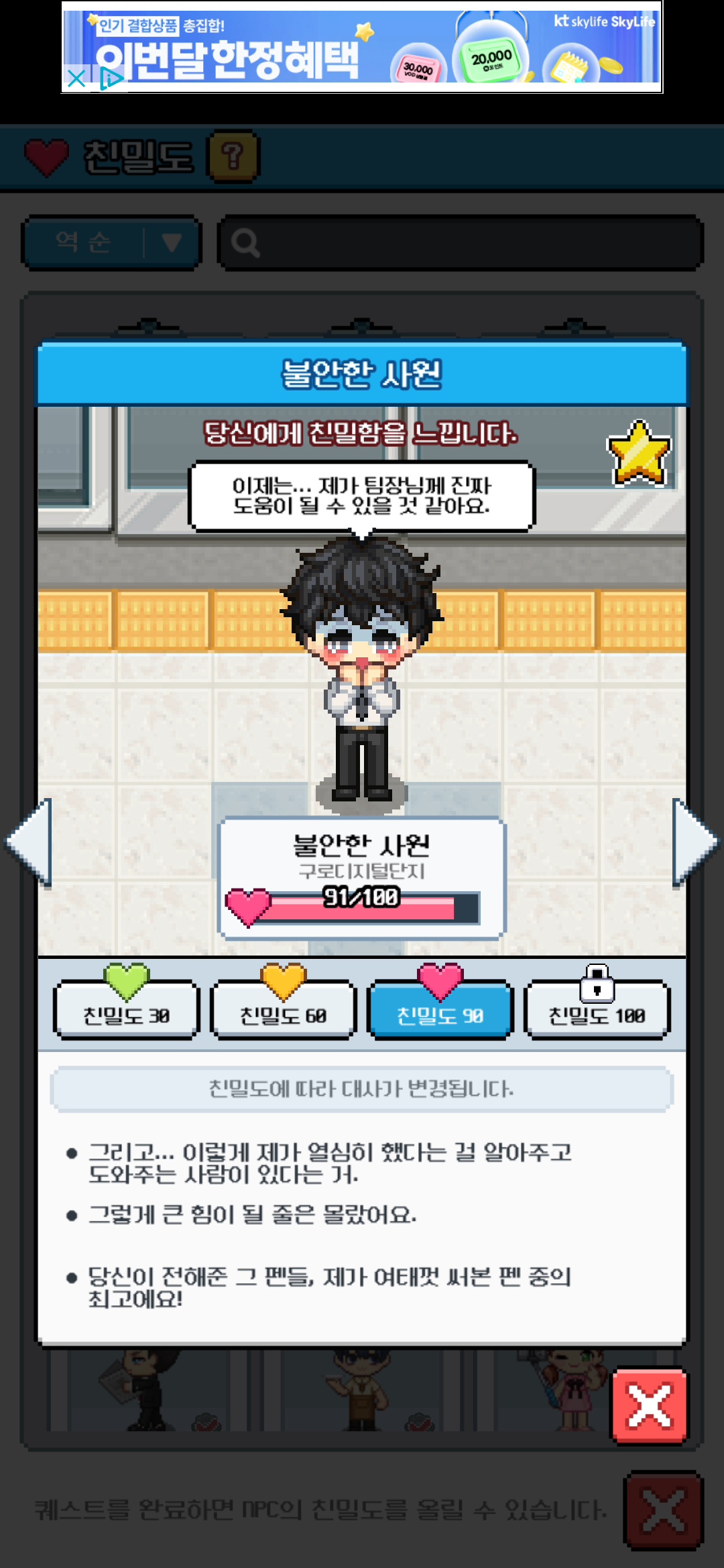Go to the previous character with left arrow
This screenshot has height=1568, width=724.
coord(29,842)
